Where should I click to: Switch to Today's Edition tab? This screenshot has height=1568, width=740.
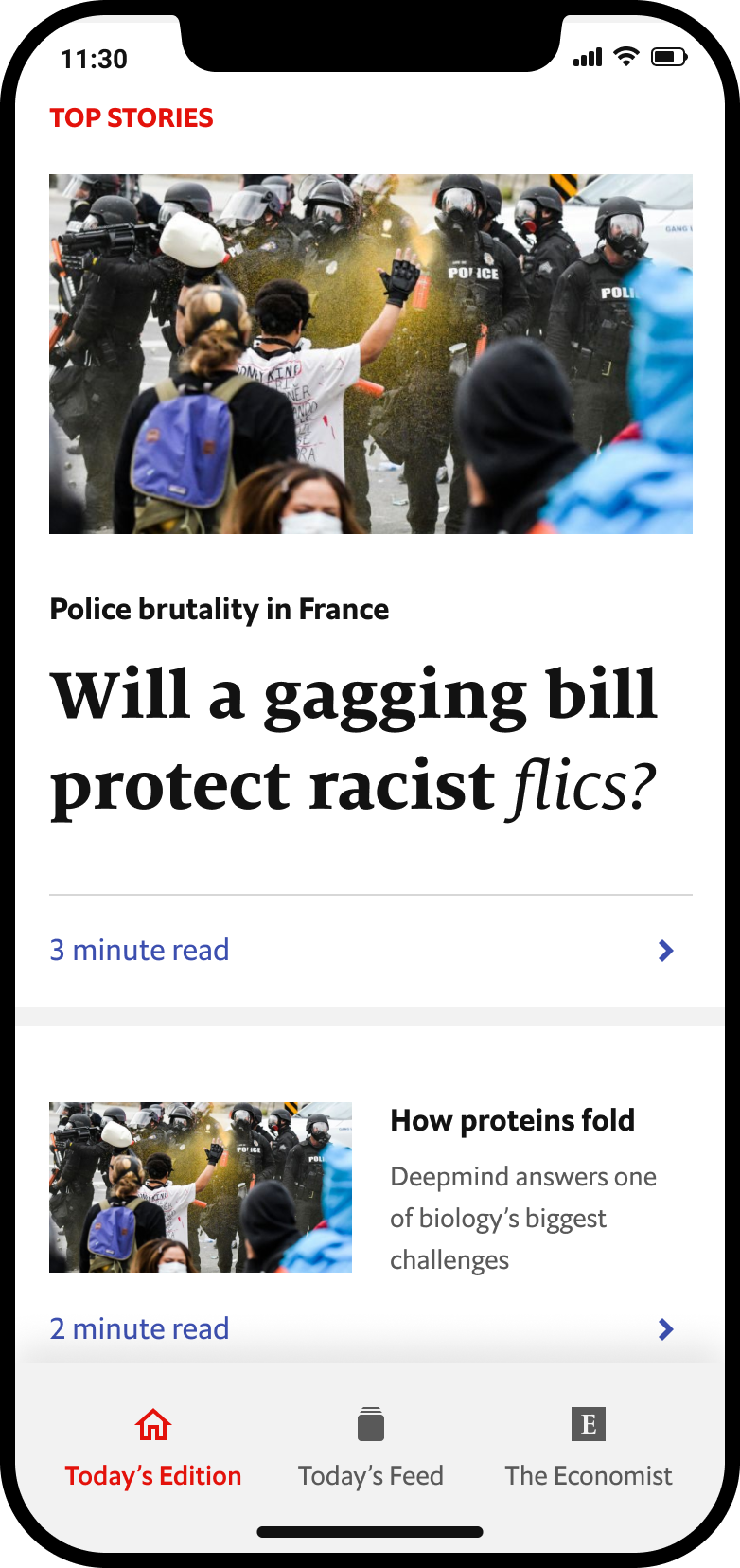[153, 1449]
